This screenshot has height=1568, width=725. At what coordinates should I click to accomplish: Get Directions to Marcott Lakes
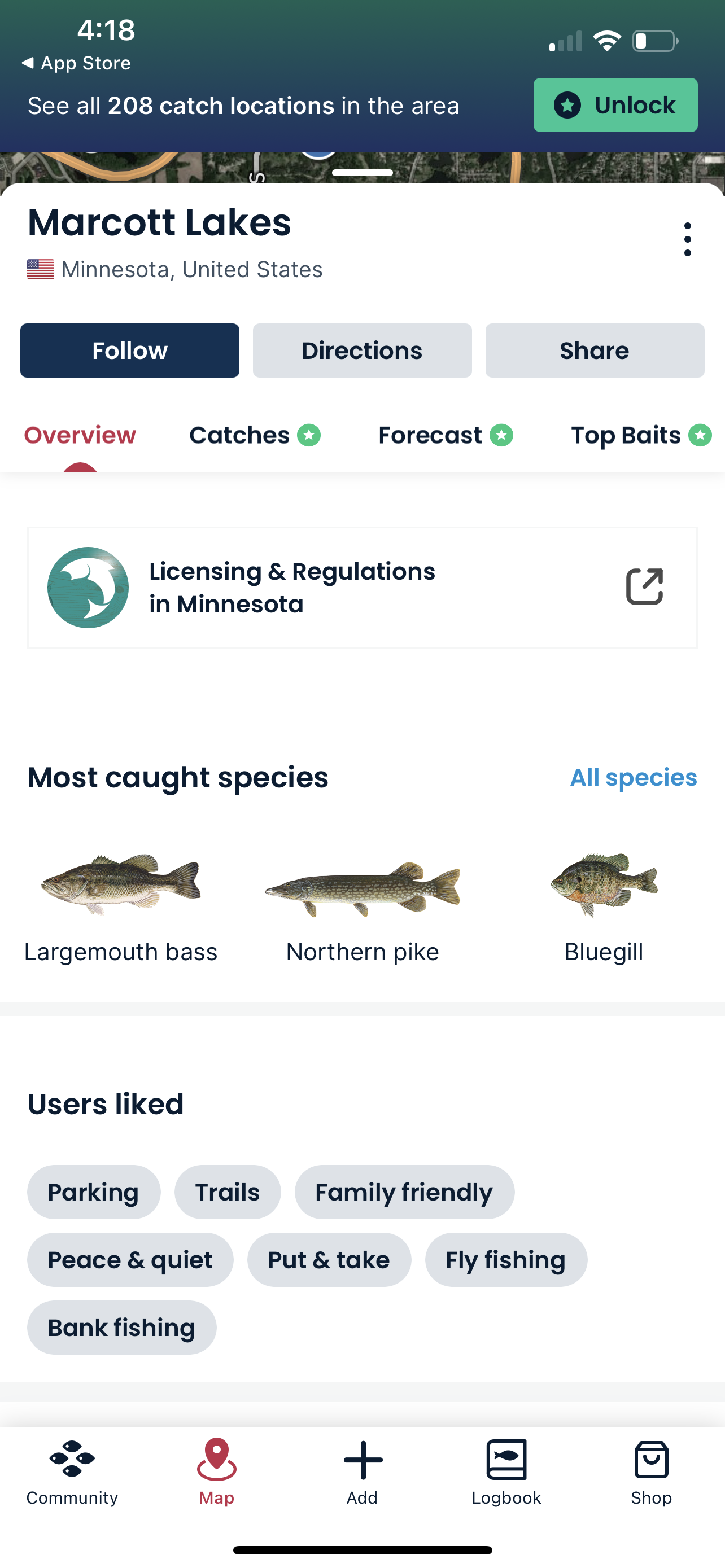pos(362,351)
